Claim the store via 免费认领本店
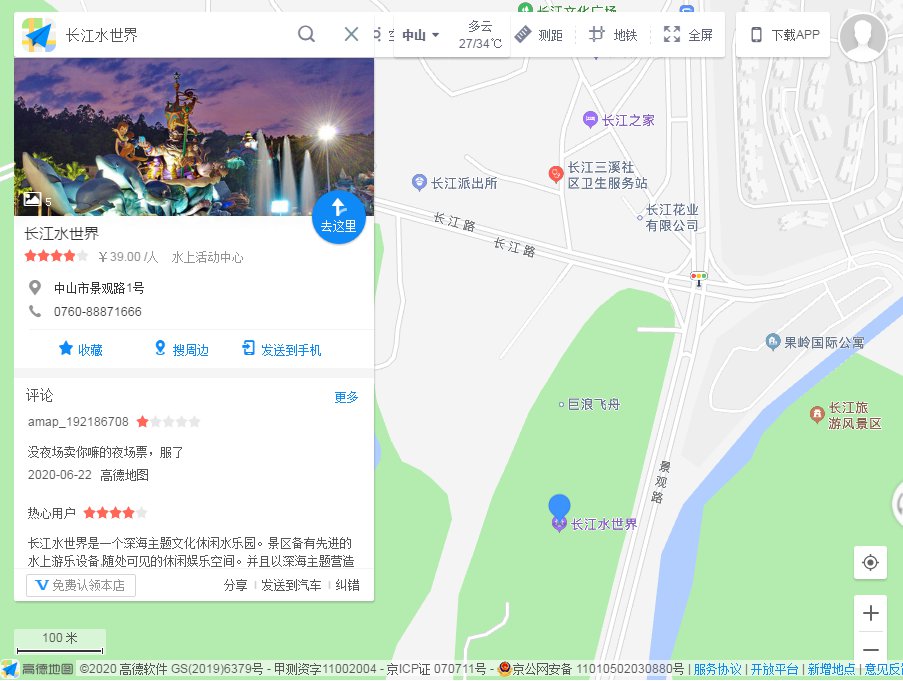Screen dimensions: 903x681 coord(81,585)
